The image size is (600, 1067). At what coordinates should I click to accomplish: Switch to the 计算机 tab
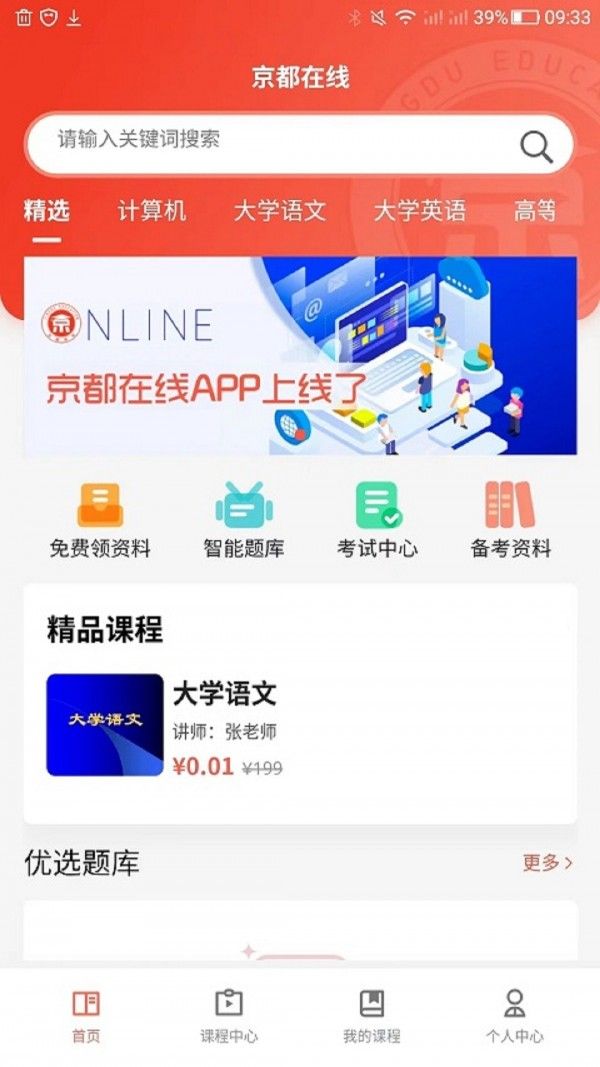152,211
